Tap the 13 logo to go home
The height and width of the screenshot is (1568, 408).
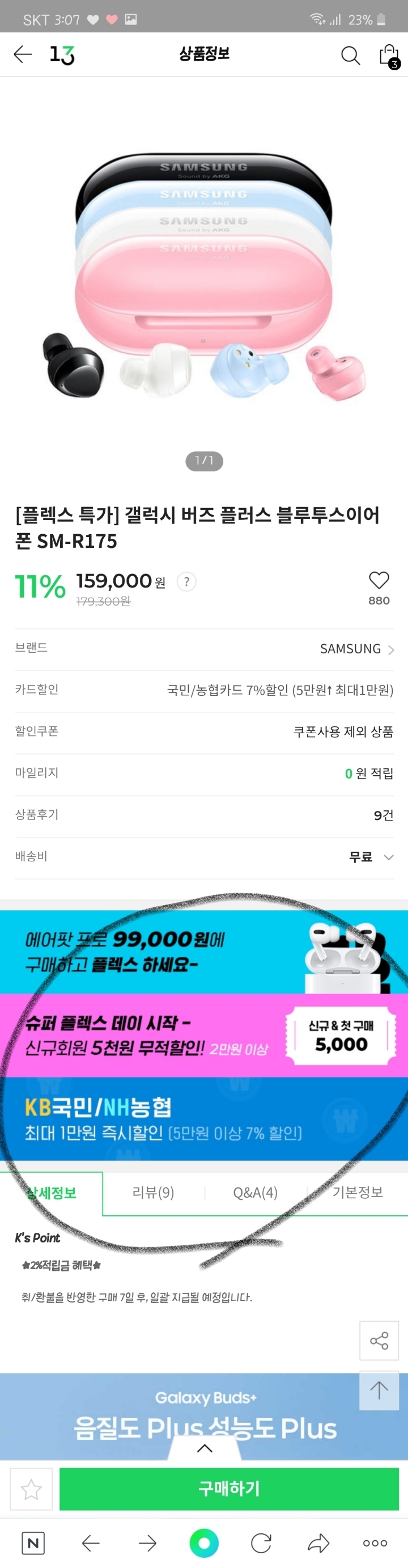point(62,55)
